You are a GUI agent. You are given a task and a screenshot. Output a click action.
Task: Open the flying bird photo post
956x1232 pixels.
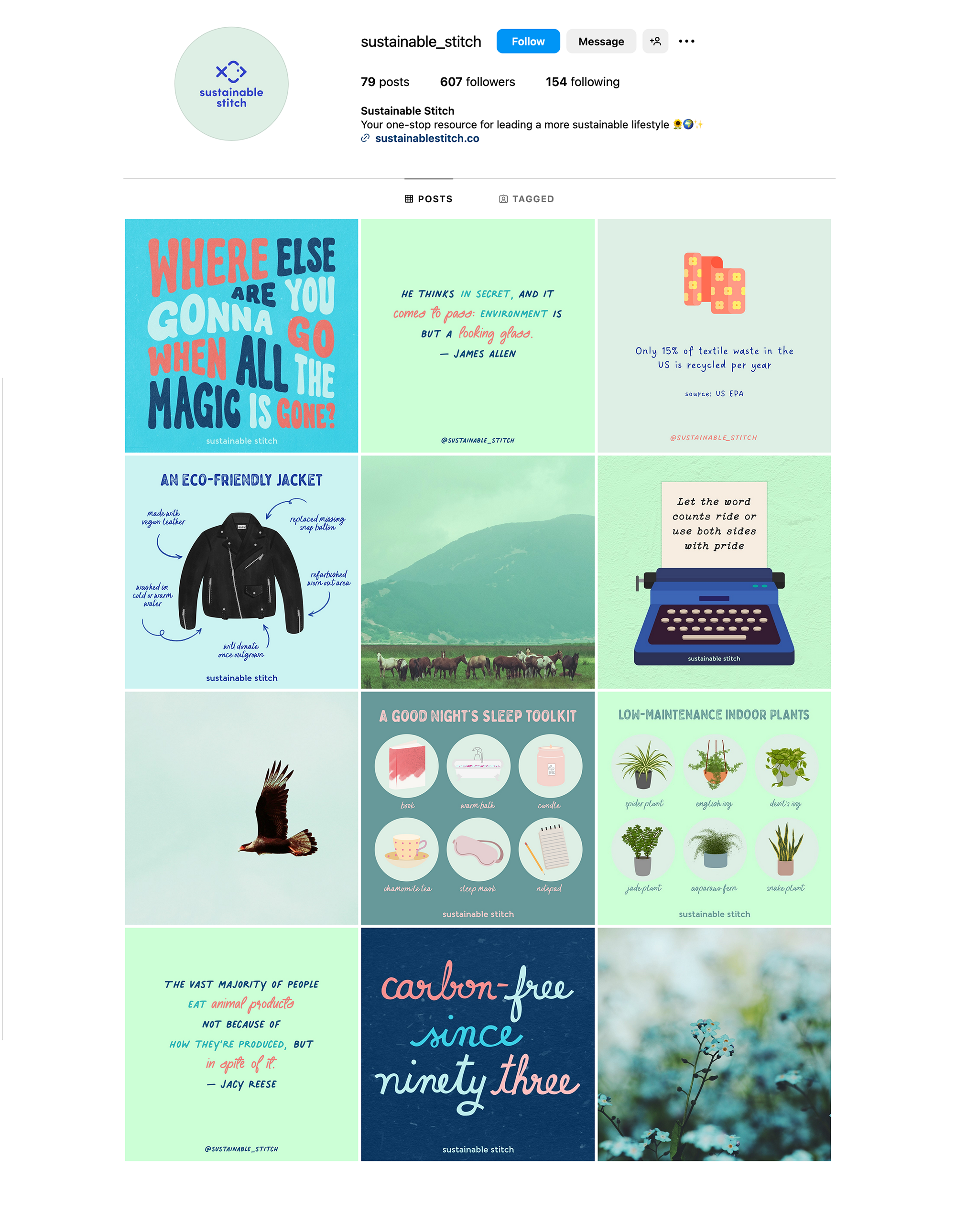click(x=241, y=807)
